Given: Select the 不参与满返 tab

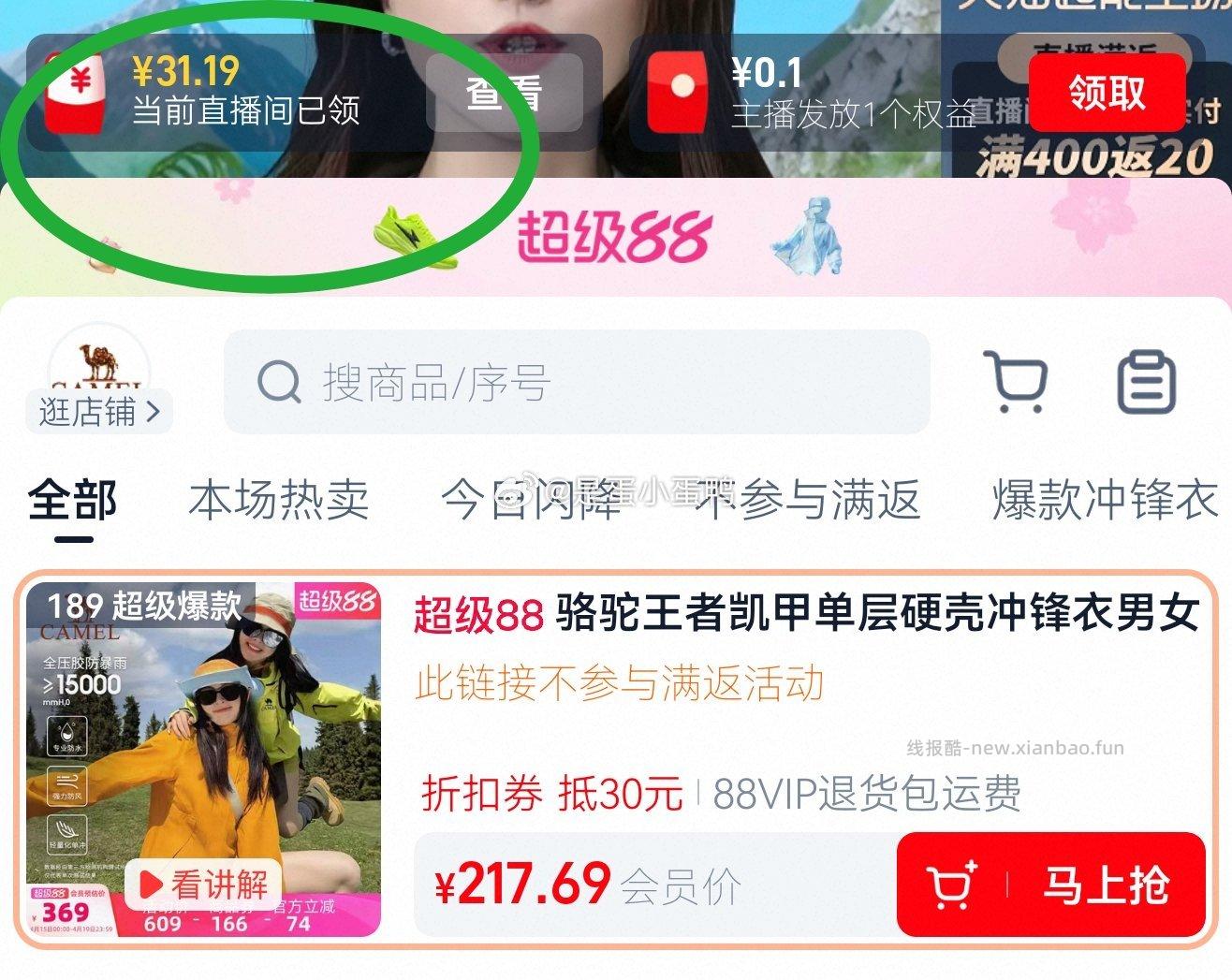Looking at the screenshot, I should coord(810,501).
